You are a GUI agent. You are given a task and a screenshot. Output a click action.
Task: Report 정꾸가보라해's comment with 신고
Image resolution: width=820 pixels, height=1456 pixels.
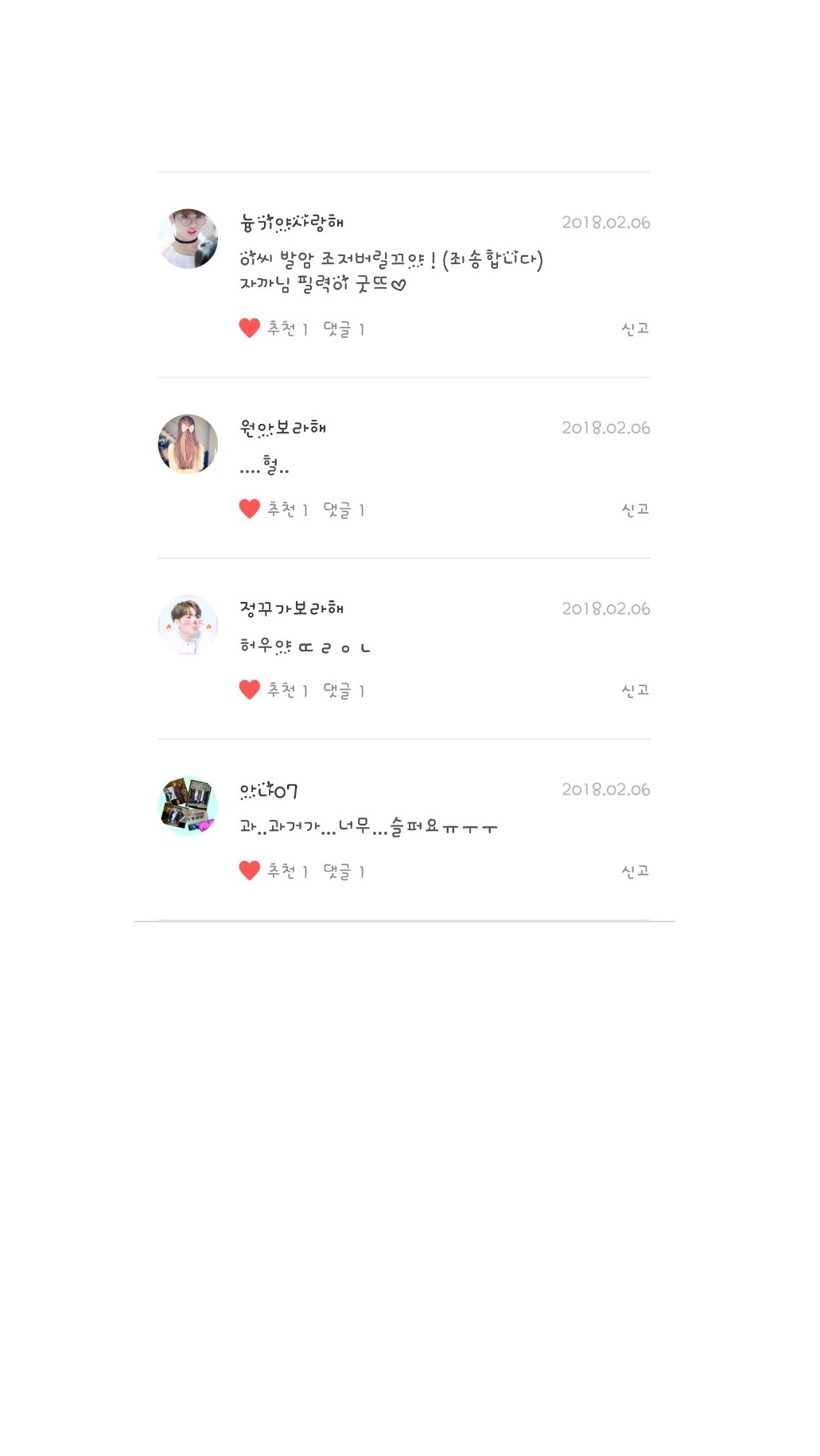635,689
